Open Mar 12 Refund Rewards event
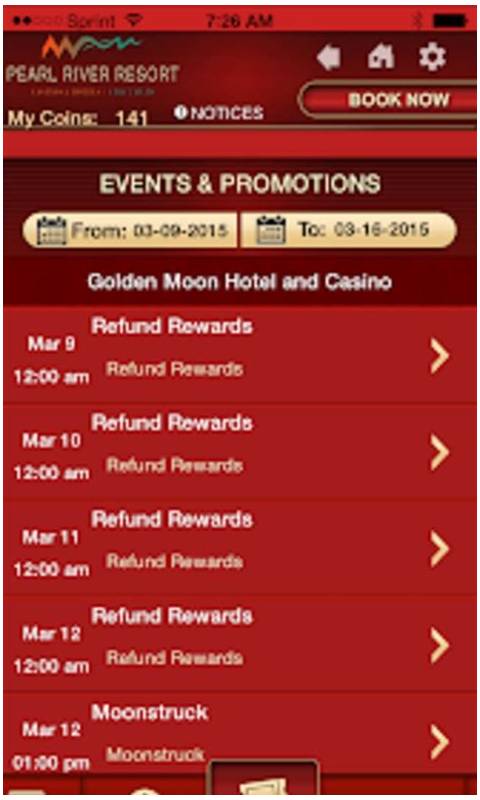The width and height of the screenshot is (480, 800). [x=240, y=644]
